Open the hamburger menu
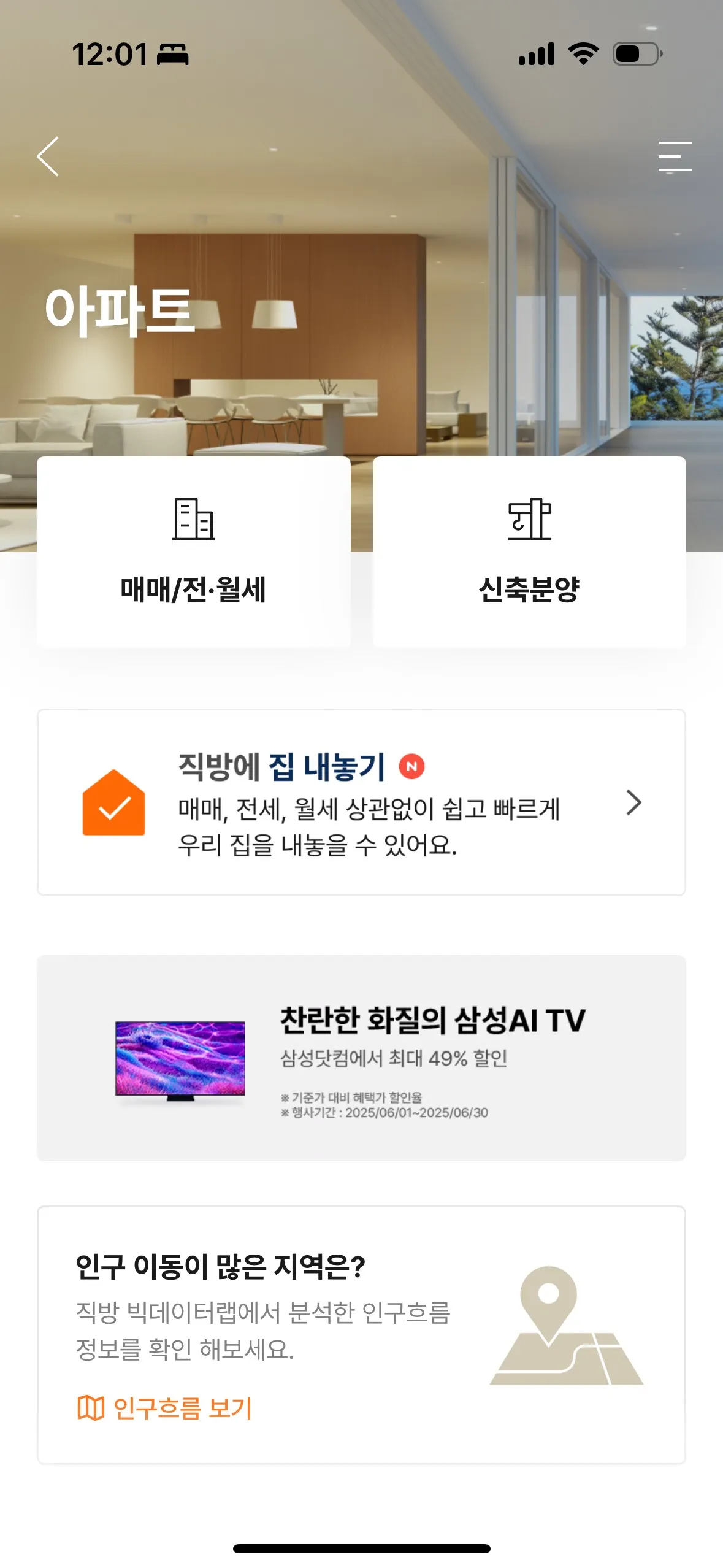The image size is (723, 1568). tap(675, 156)
